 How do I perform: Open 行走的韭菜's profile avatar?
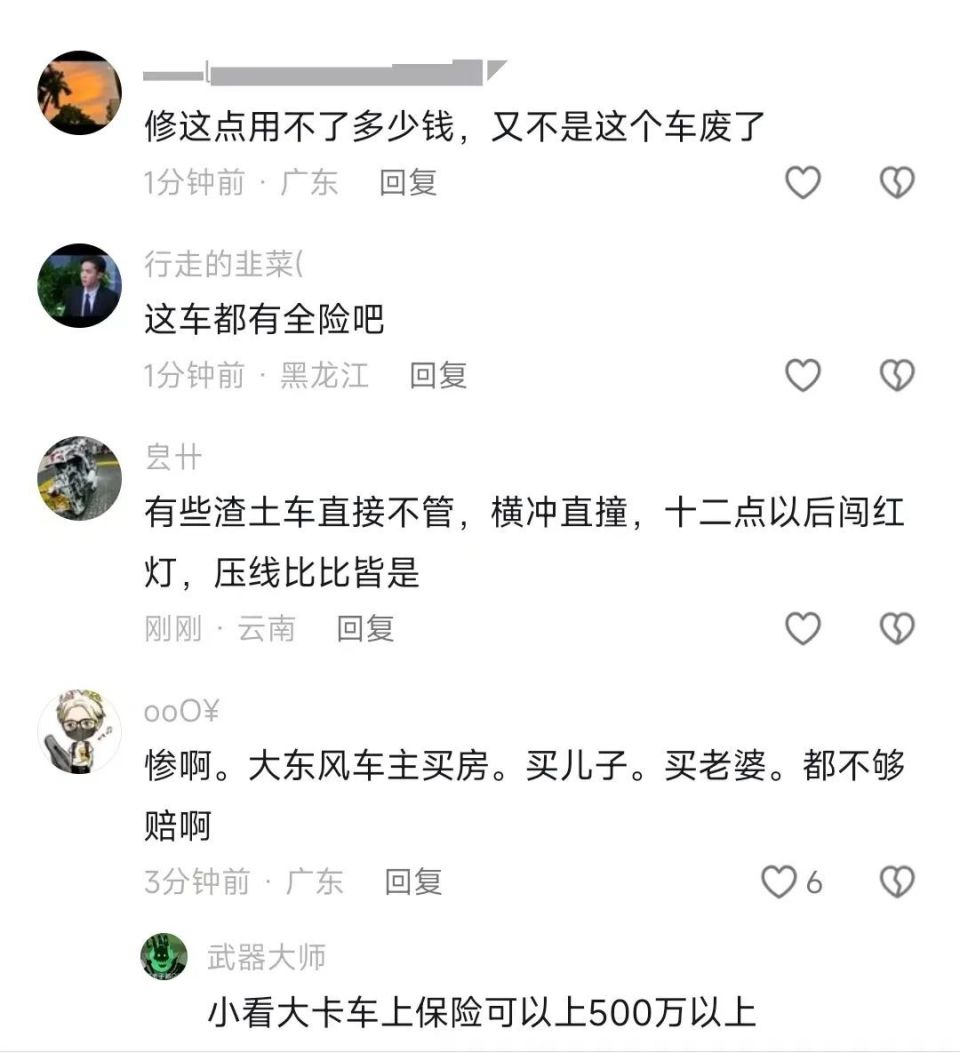click(79, 285)
